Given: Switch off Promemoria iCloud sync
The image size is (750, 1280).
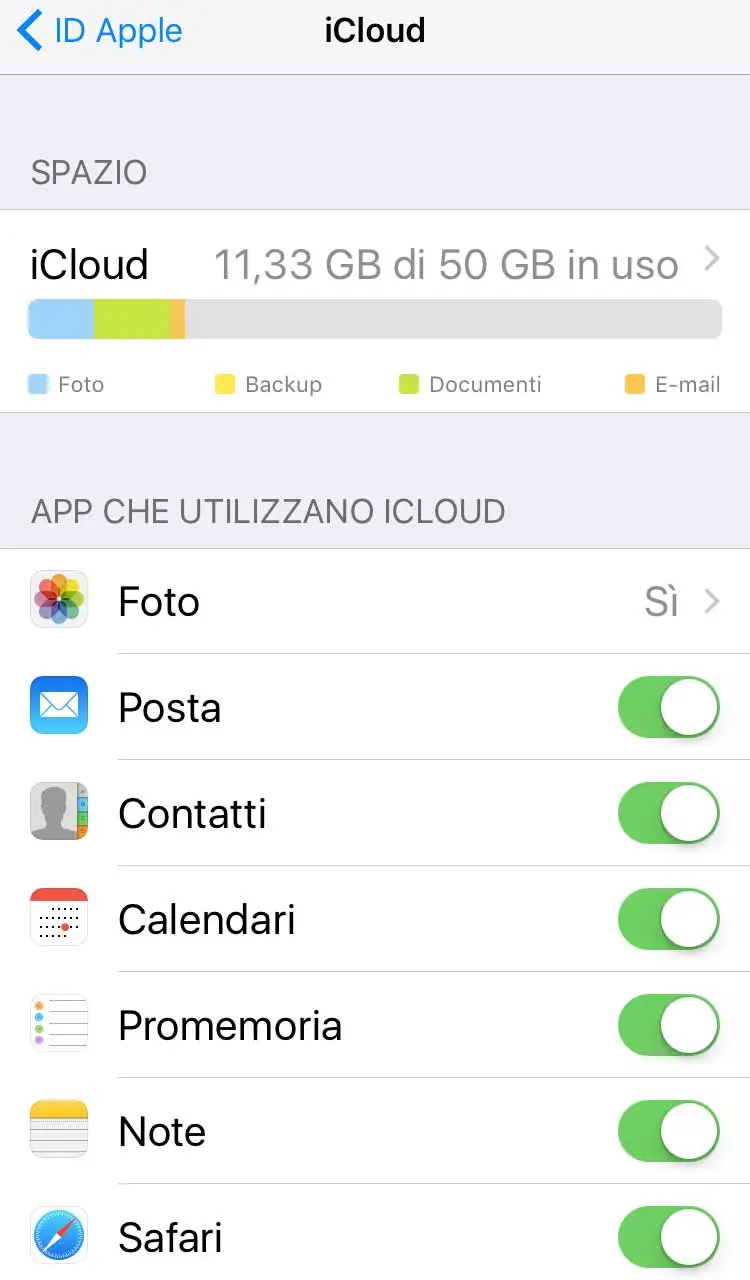Looking at the screenshot, I should tap(669, 1025).
